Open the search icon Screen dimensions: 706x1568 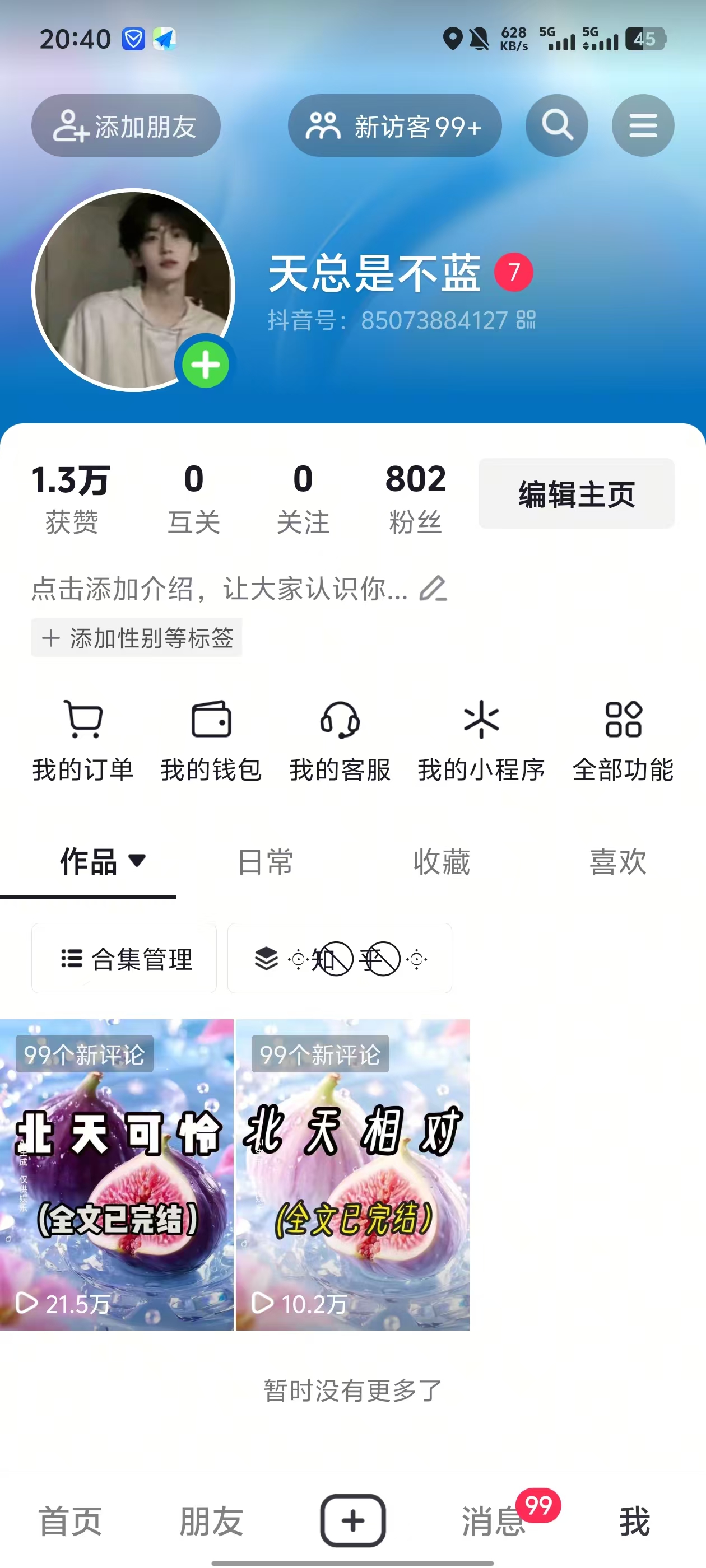coord(556,125)
